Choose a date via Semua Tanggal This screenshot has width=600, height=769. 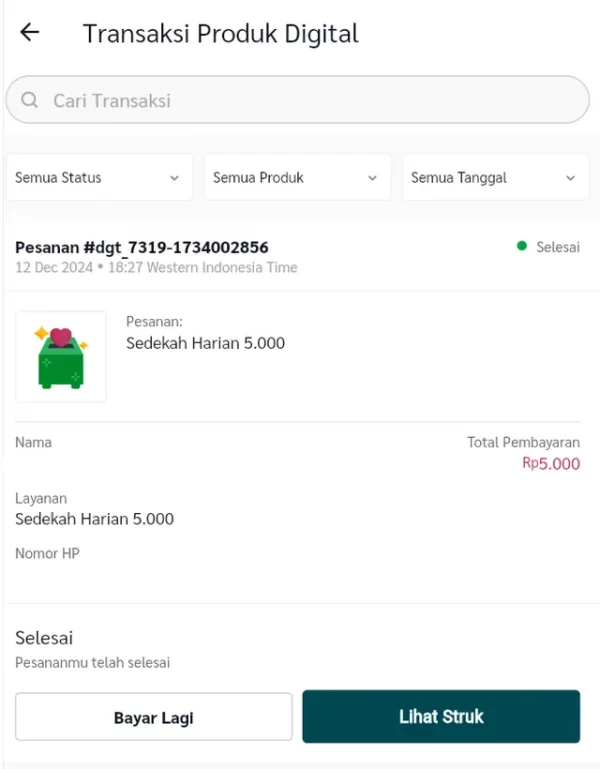click(495, 178)
